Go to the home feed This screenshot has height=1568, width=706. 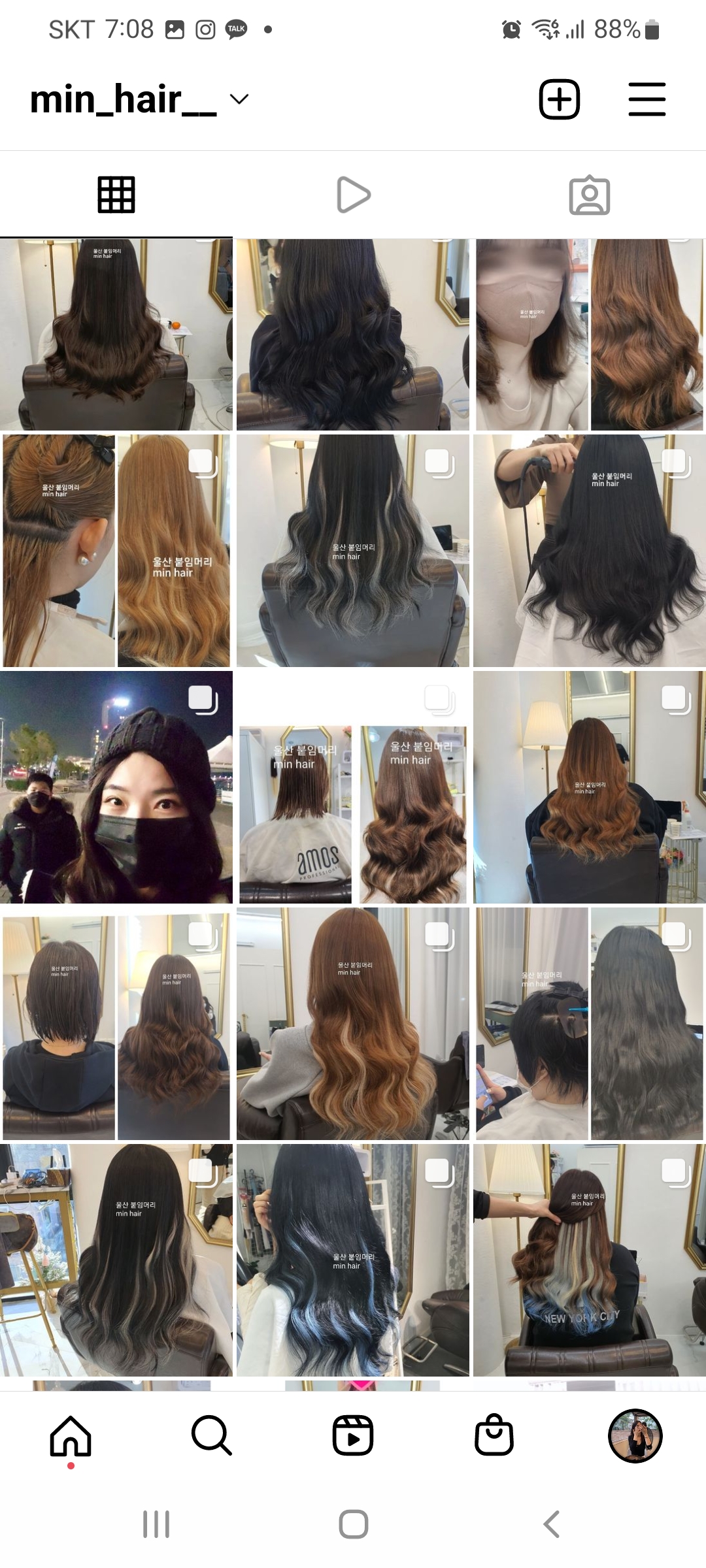pos(71,1436)
